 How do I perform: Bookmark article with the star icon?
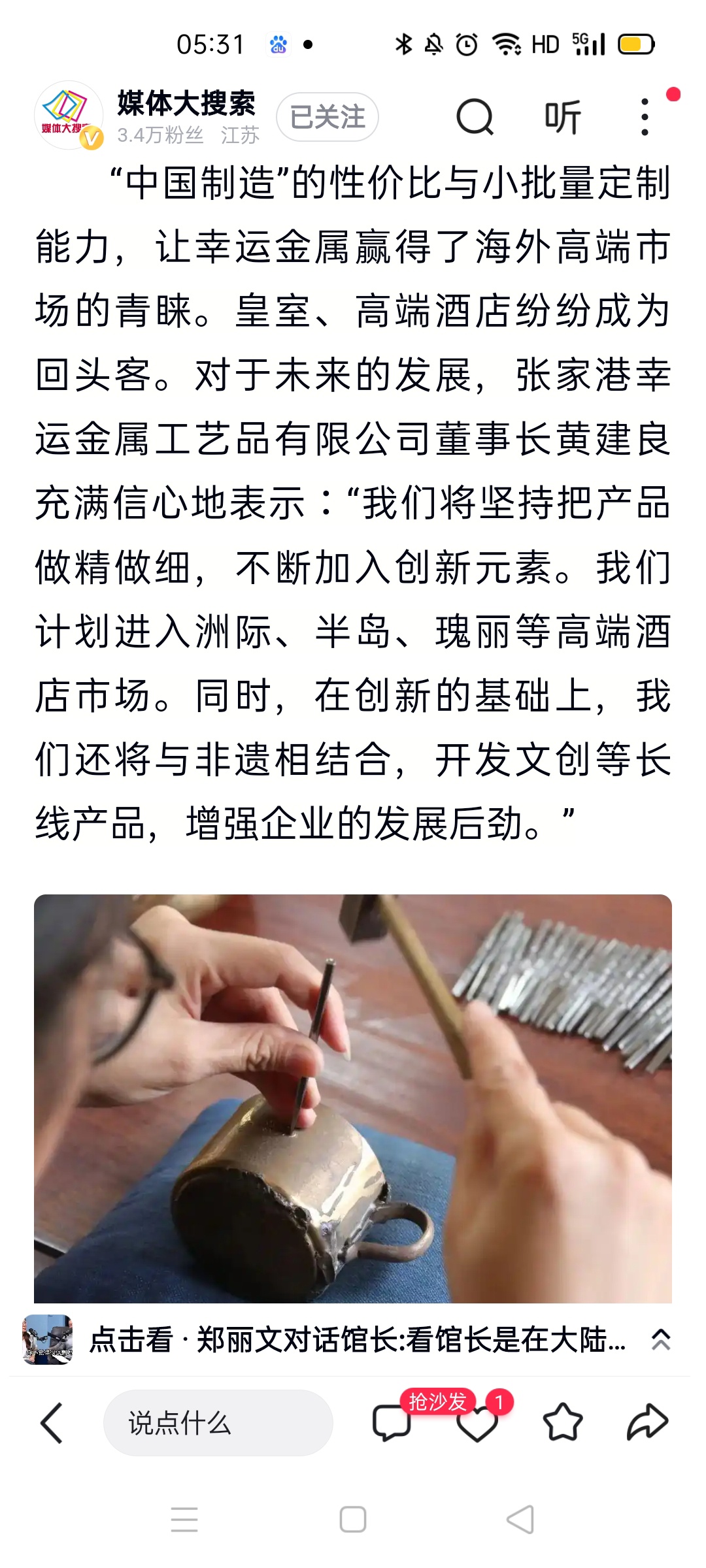point(562,1422)
